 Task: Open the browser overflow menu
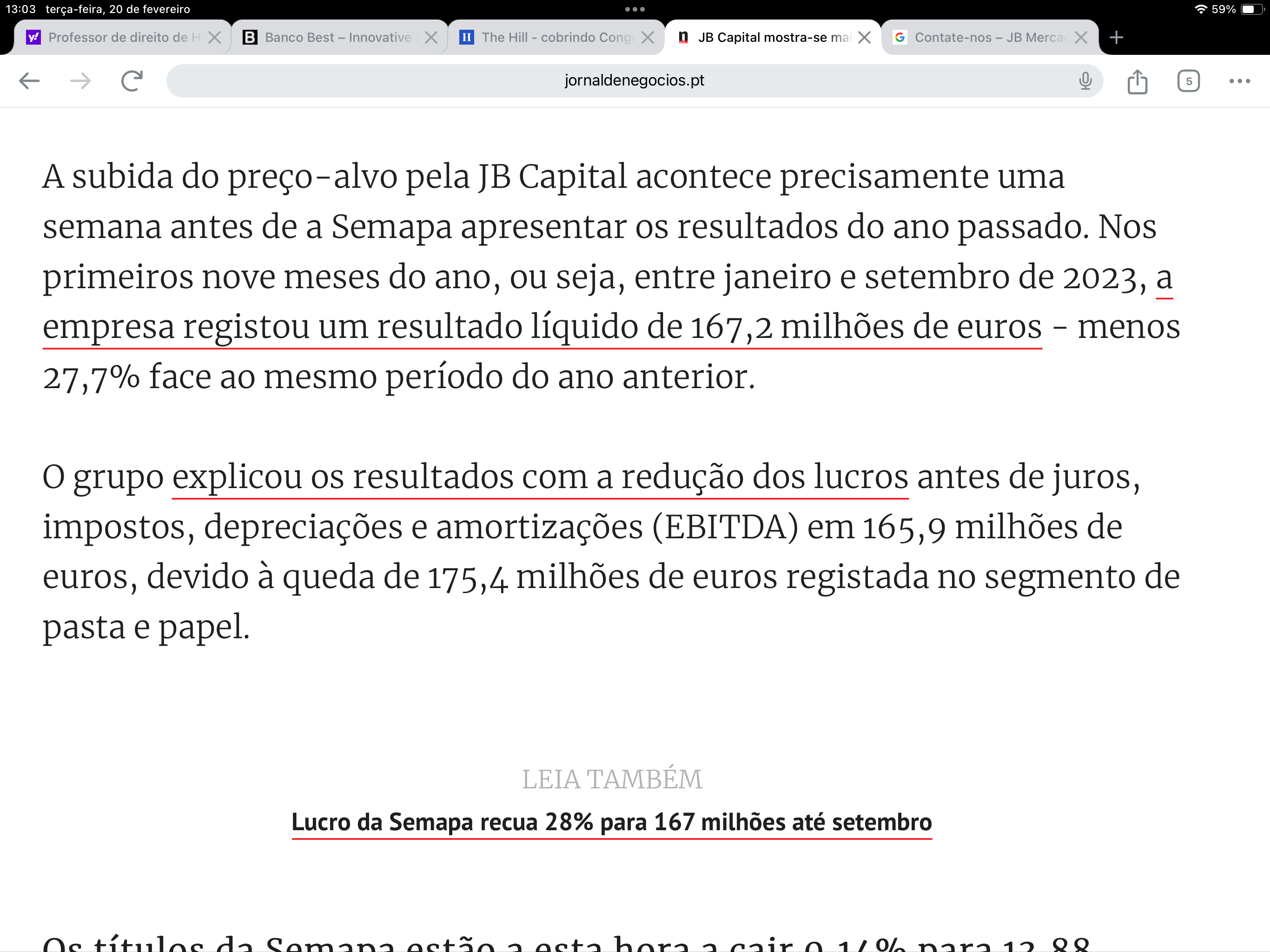(1239, 81)
